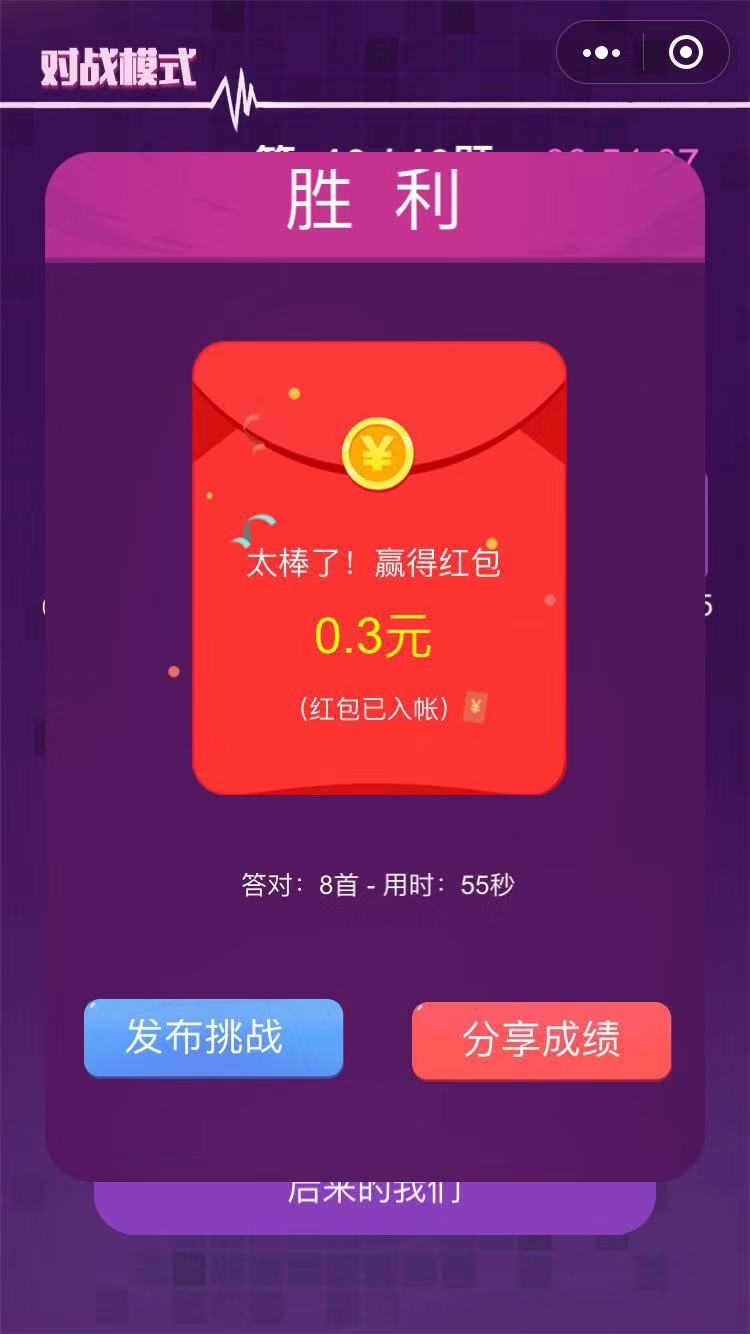Close the mini program via the circle icon

pyautogui.click(x=685, y=53)
